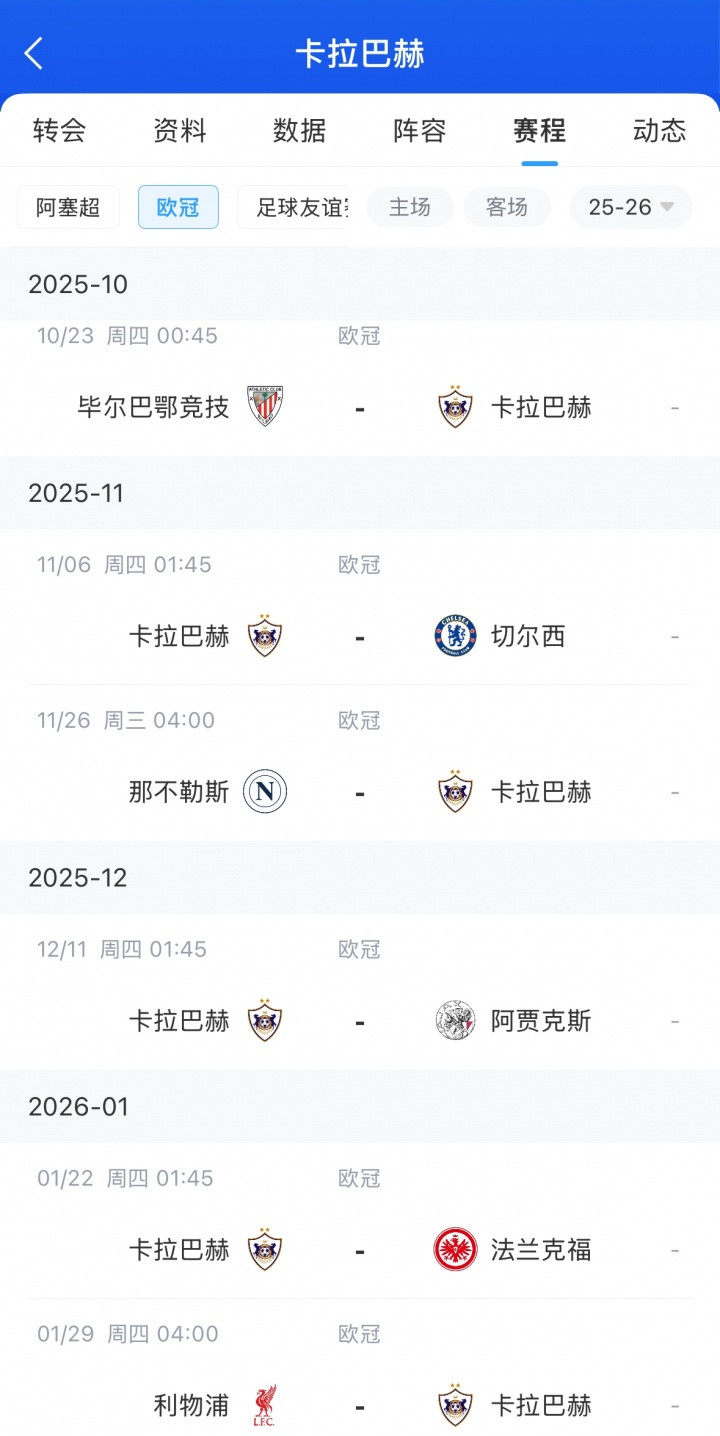Switch to the 数据 tab
Screen dimensions: 720x1436
pyautogui.click(x=299, y=130)
